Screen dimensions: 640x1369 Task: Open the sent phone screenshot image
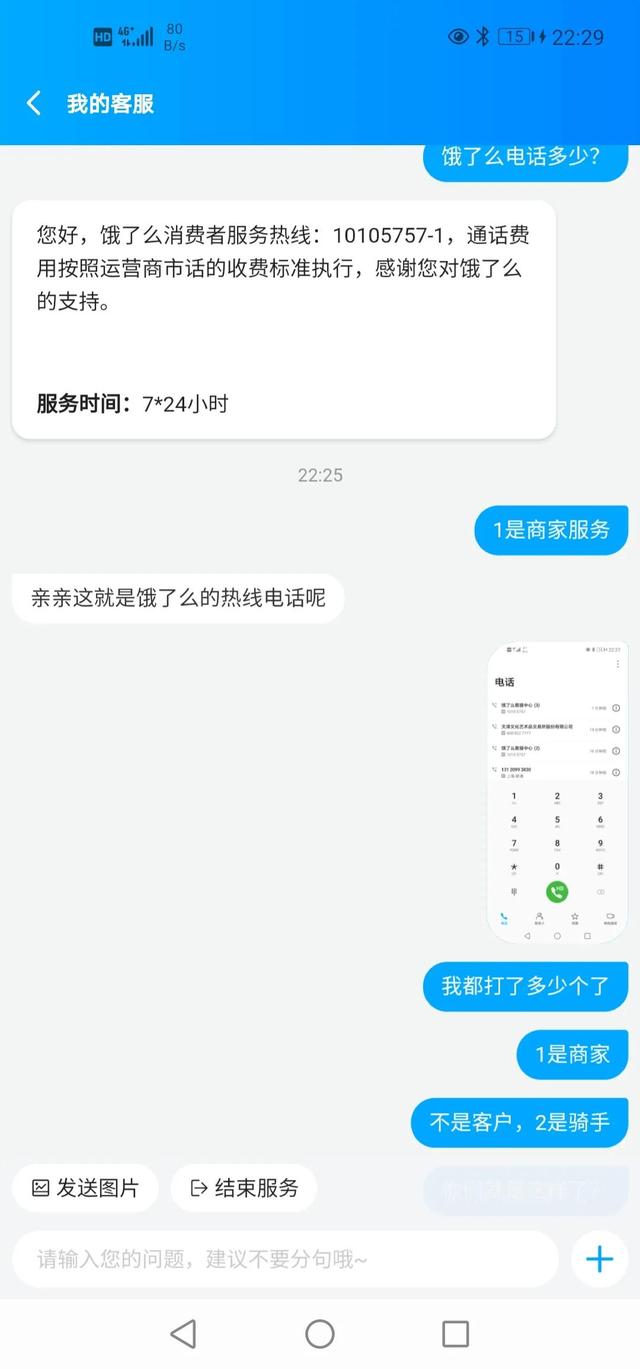(557, 792)
